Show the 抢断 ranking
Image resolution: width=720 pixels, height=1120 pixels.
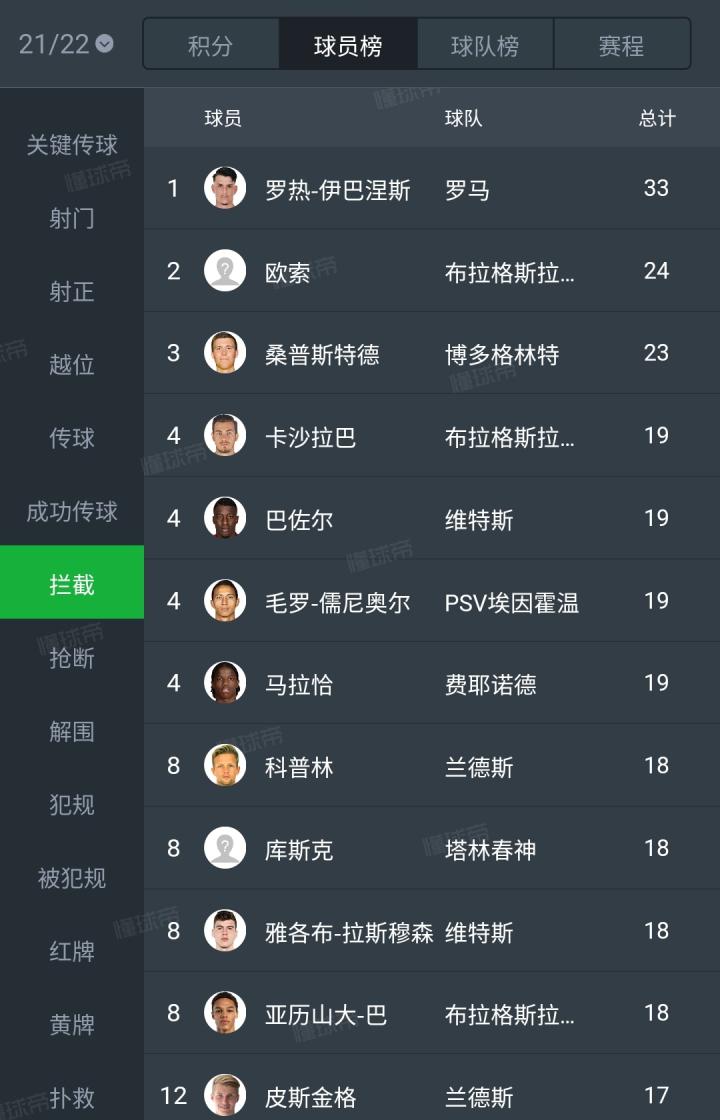pyautogui.click(x=72, y=657)
